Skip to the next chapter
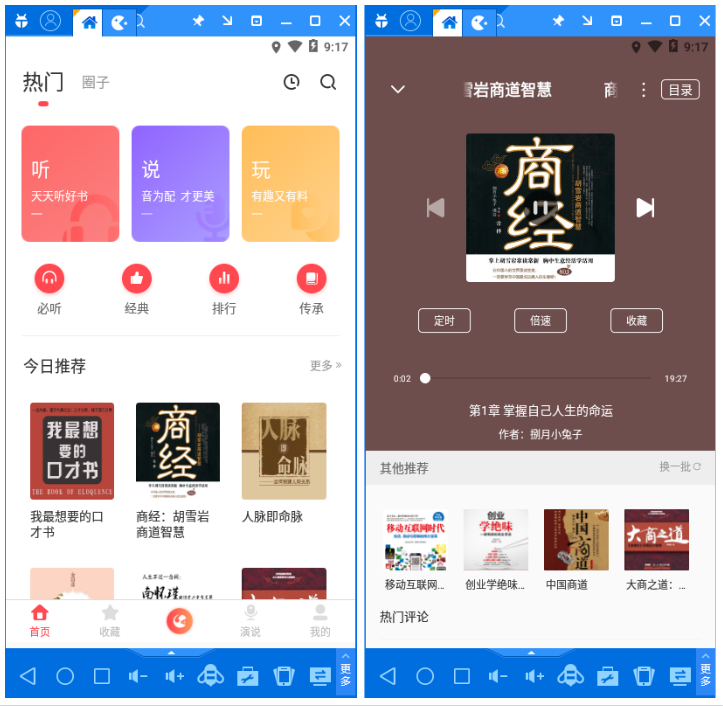 (x=645, y=207)
